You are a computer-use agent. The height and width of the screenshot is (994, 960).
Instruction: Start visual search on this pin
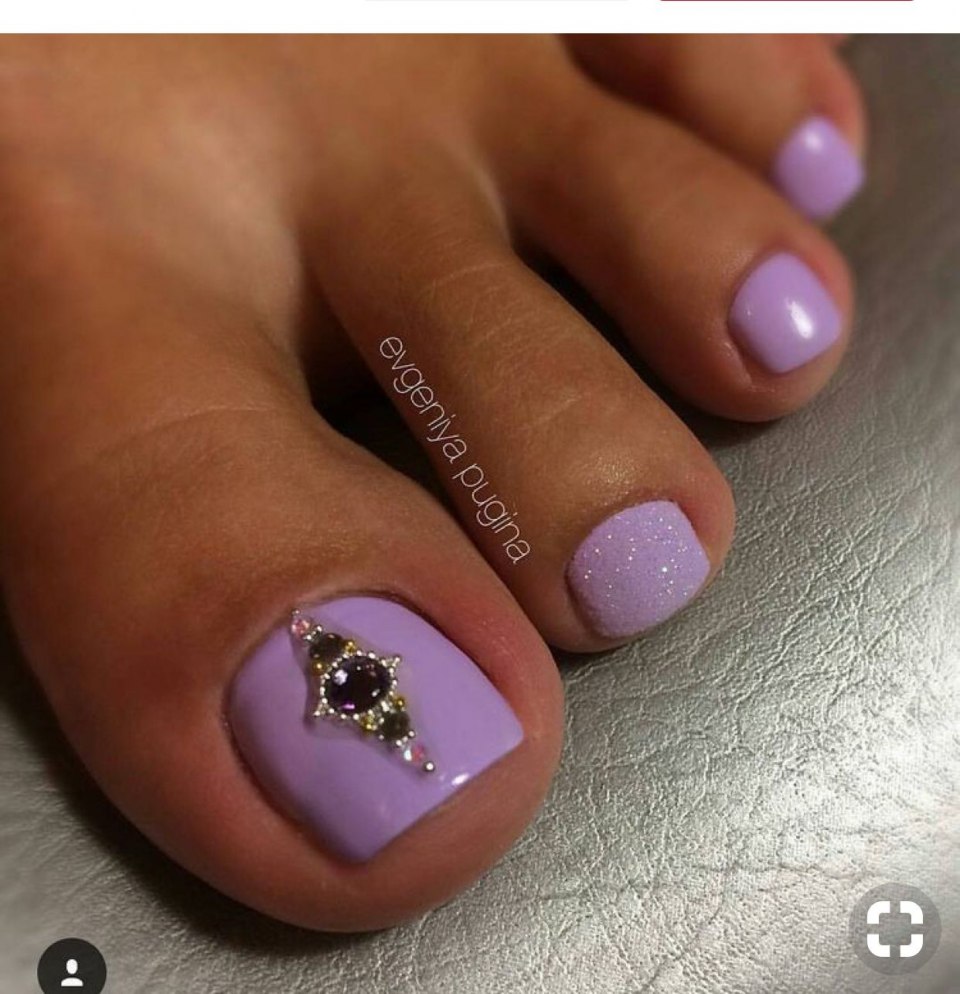(894, 928)
